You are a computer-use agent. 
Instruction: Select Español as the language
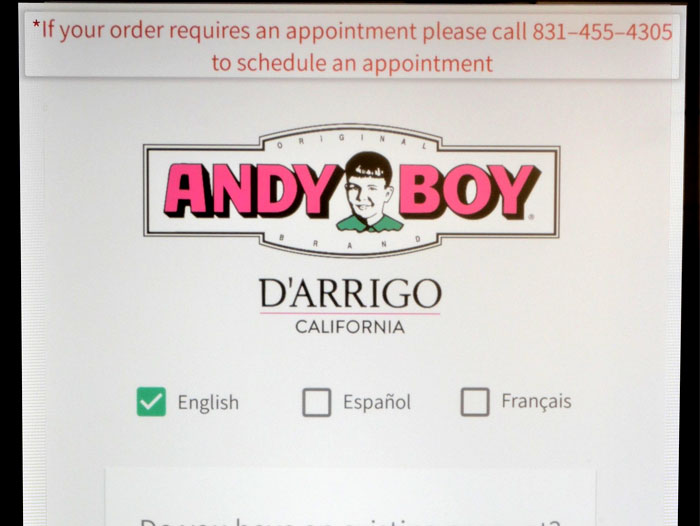316,402
